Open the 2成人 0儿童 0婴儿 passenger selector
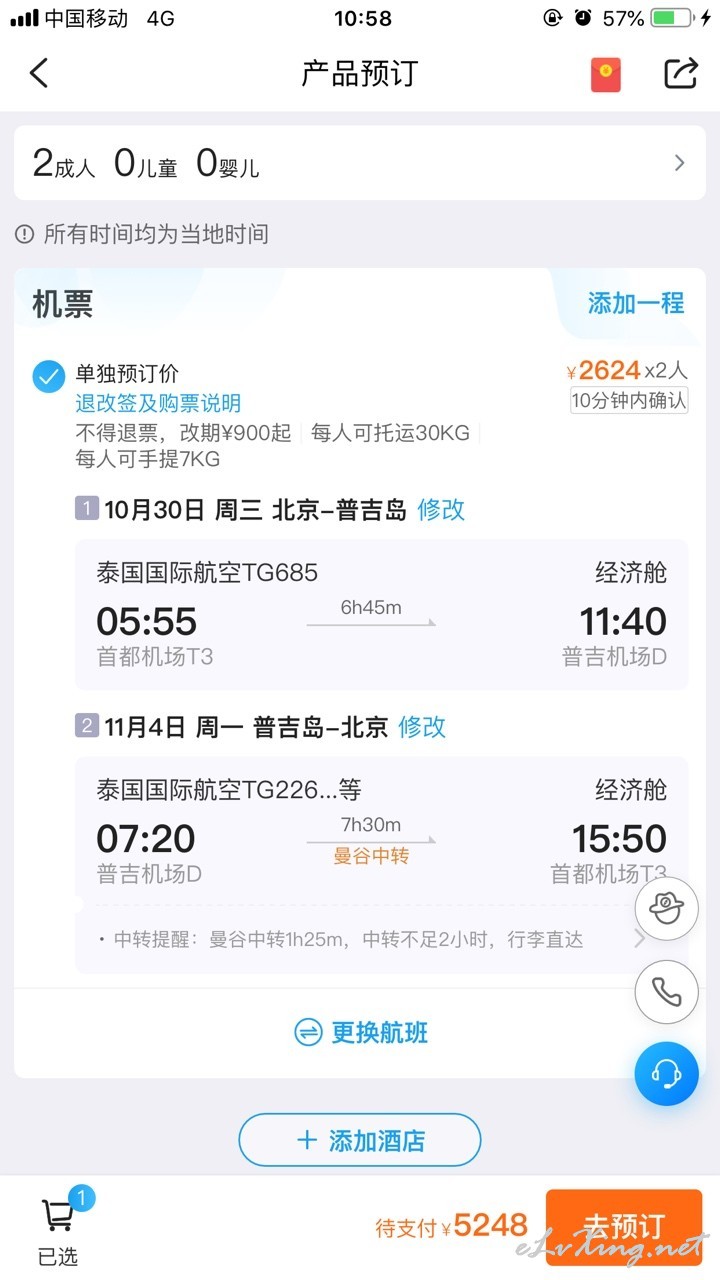Screen dimensions: 720x1280 pos(360,163)
